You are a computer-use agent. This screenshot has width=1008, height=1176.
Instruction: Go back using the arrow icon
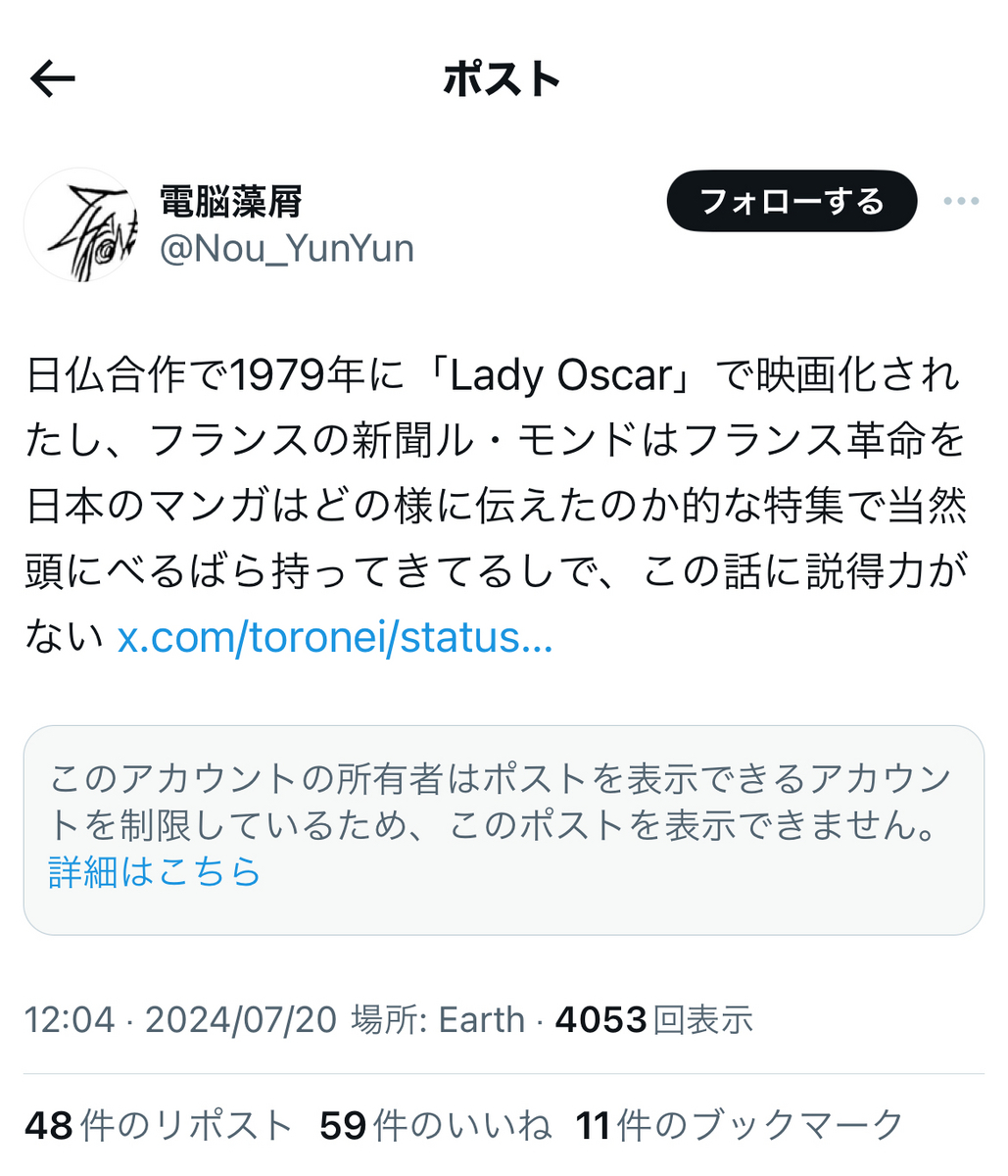(x=53, y=80)
